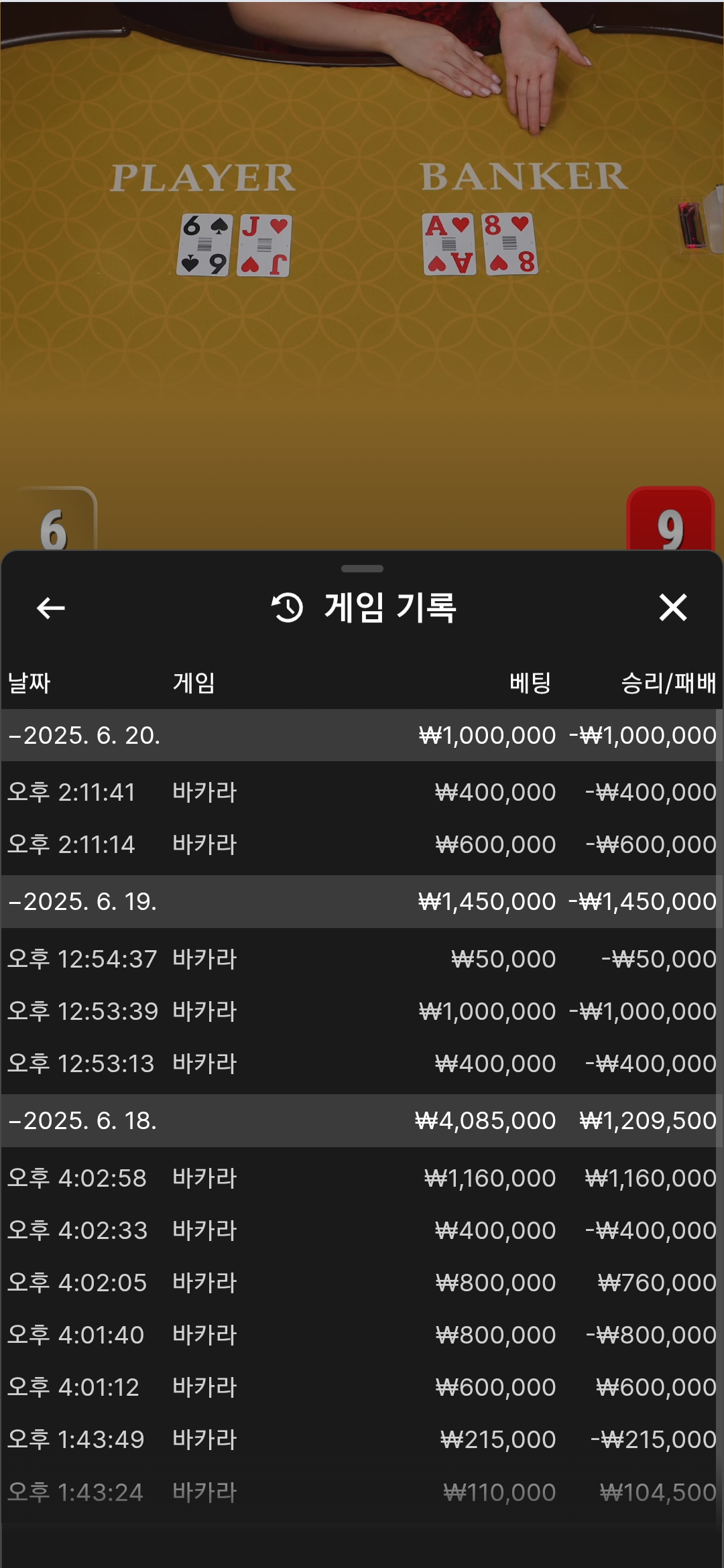Open the 오후 2:11:41 바카라 record

point(362,792)
